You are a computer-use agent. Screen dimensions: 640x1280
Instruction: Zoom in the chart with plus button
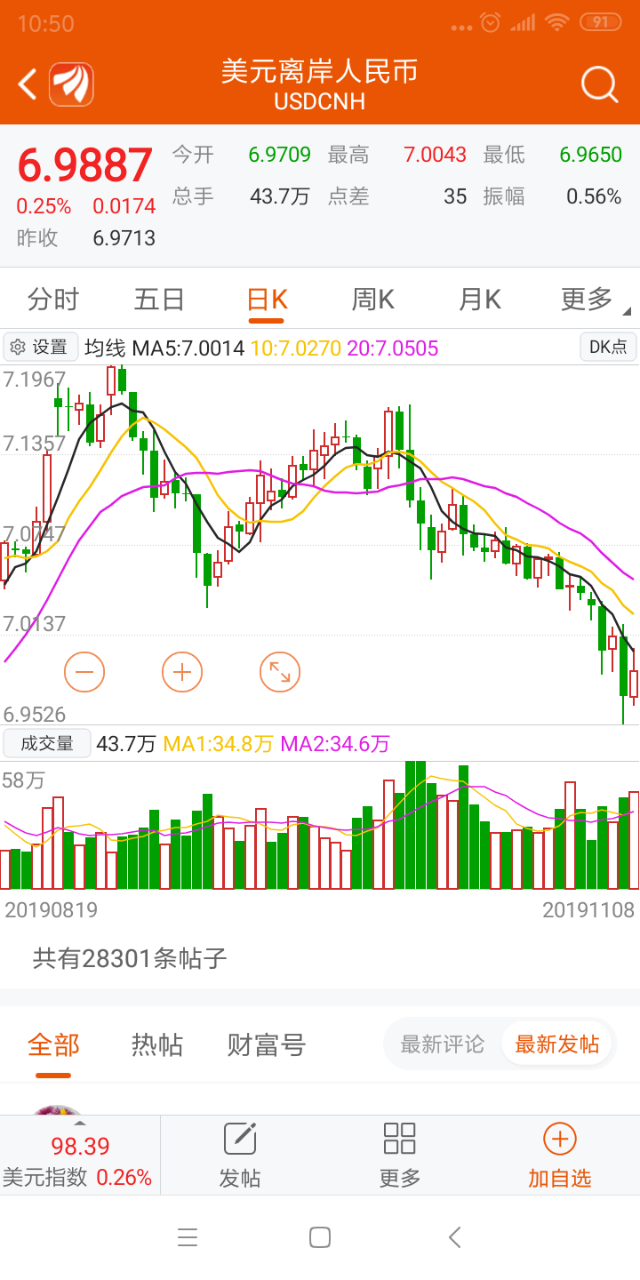tap(182, 672)
